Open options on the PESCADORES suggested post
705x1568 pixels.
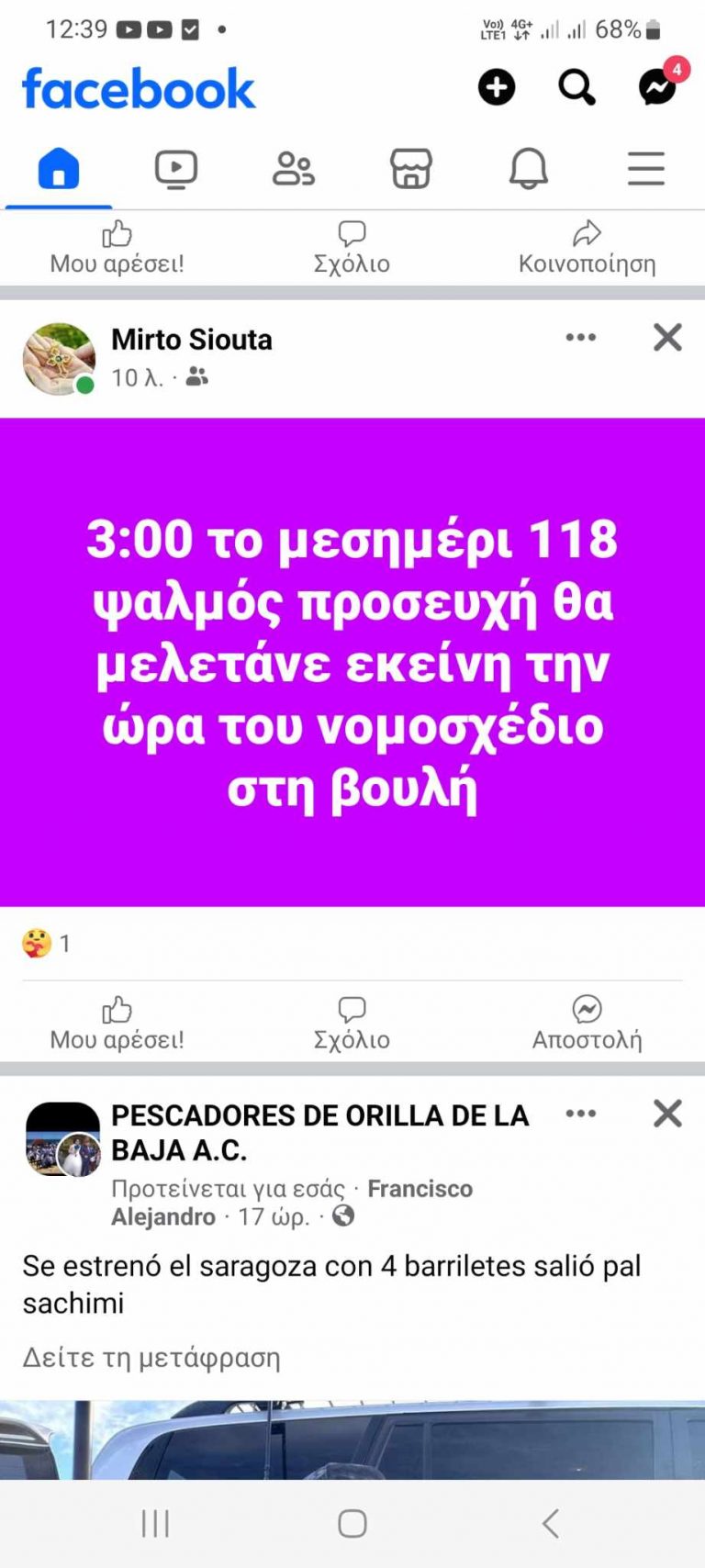click(580, 1114)
